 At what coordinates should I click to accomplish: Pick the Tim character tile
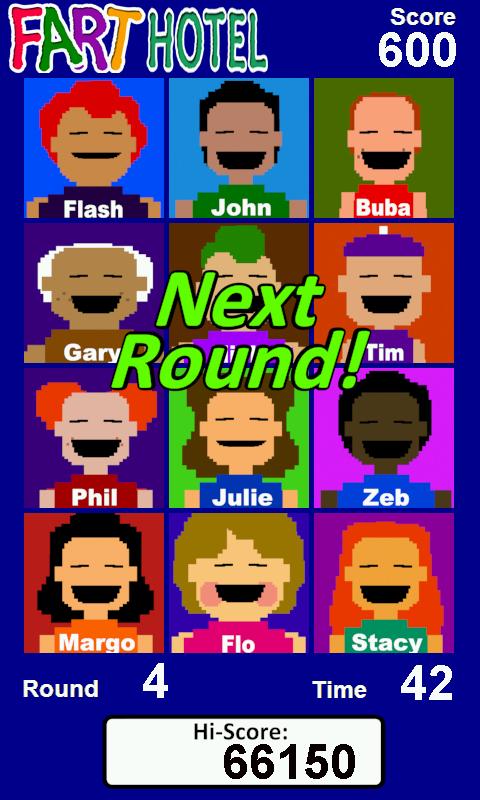(x=384, y=293)
